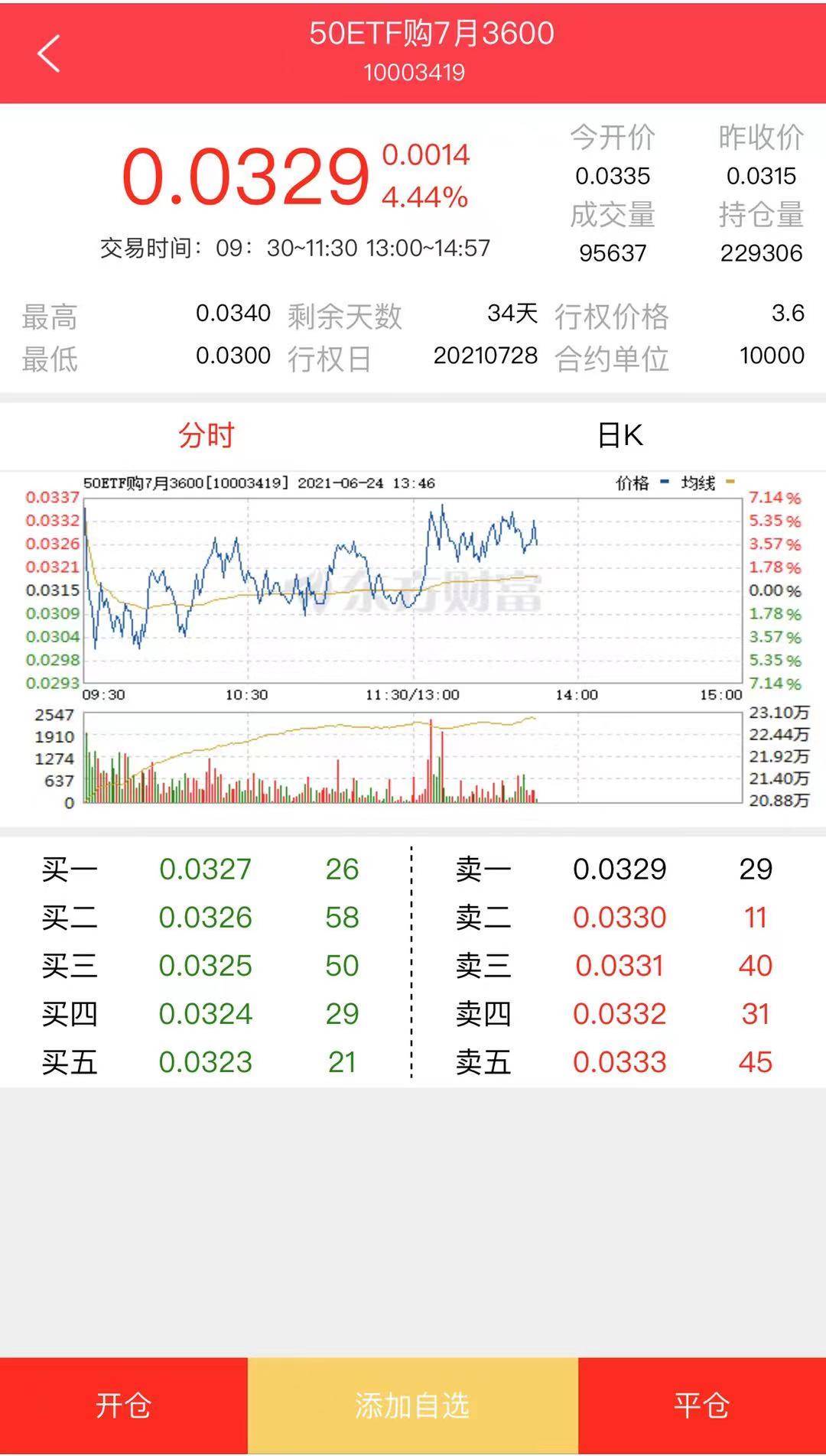Switch to the 分时 chart tab
Viewport: 826px width, 1456px height.
tap(206, 435)
